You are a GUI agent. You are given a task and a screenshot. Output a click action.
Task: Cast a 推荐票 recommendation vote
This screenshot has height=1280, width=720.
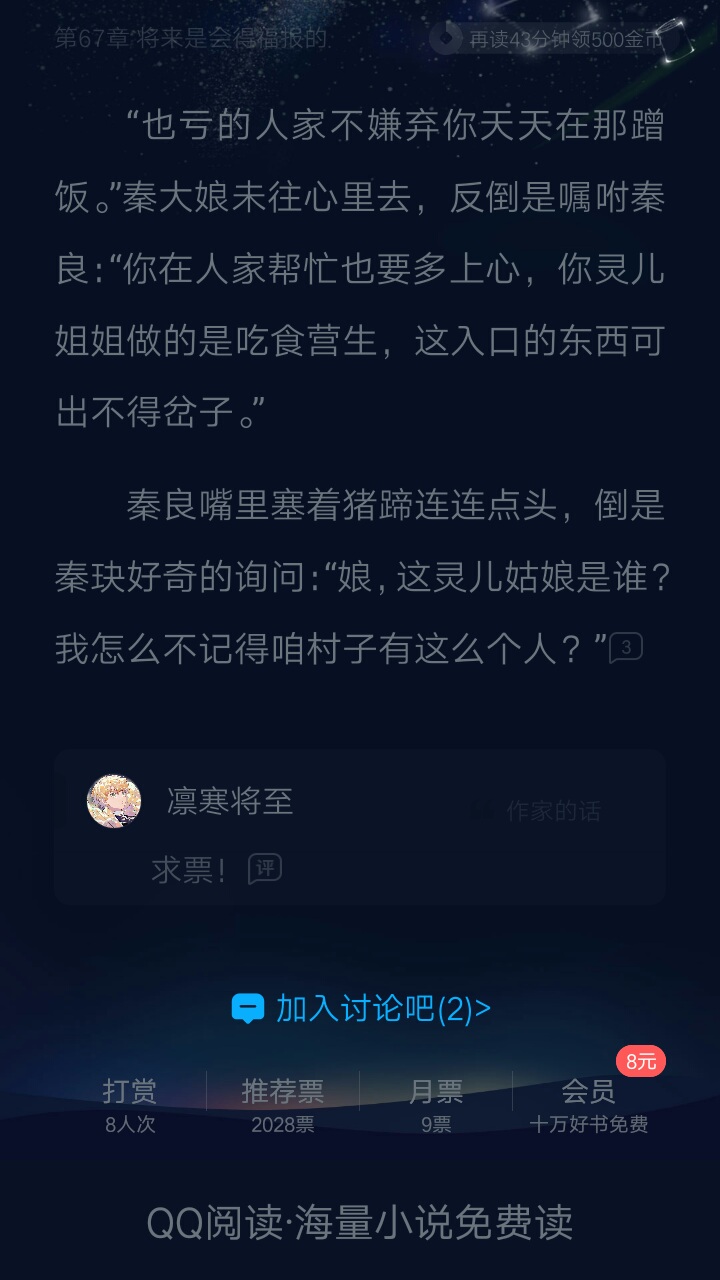[283, 1104]
